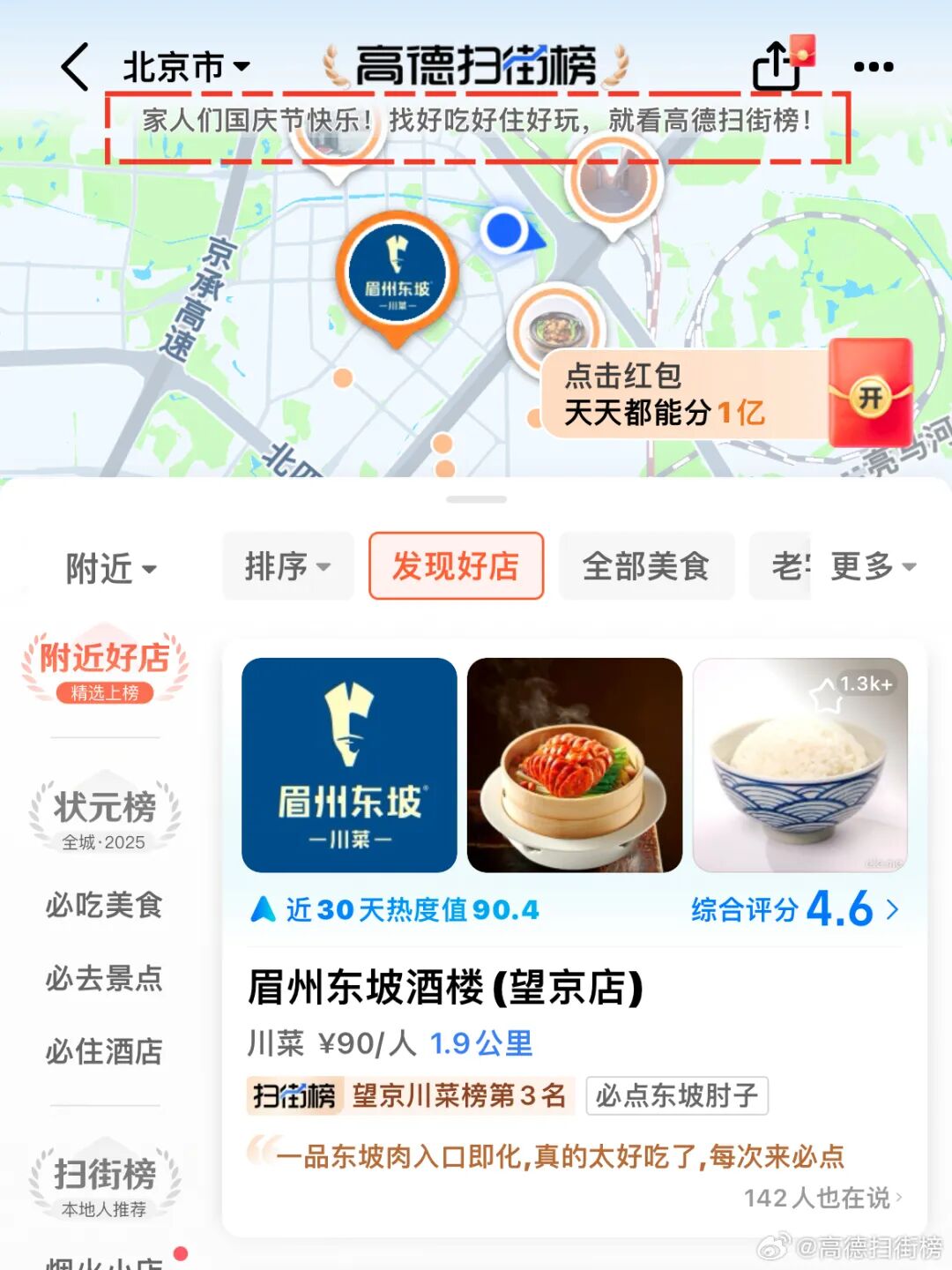Filter by 全部美食

click(x=646, y=566)
